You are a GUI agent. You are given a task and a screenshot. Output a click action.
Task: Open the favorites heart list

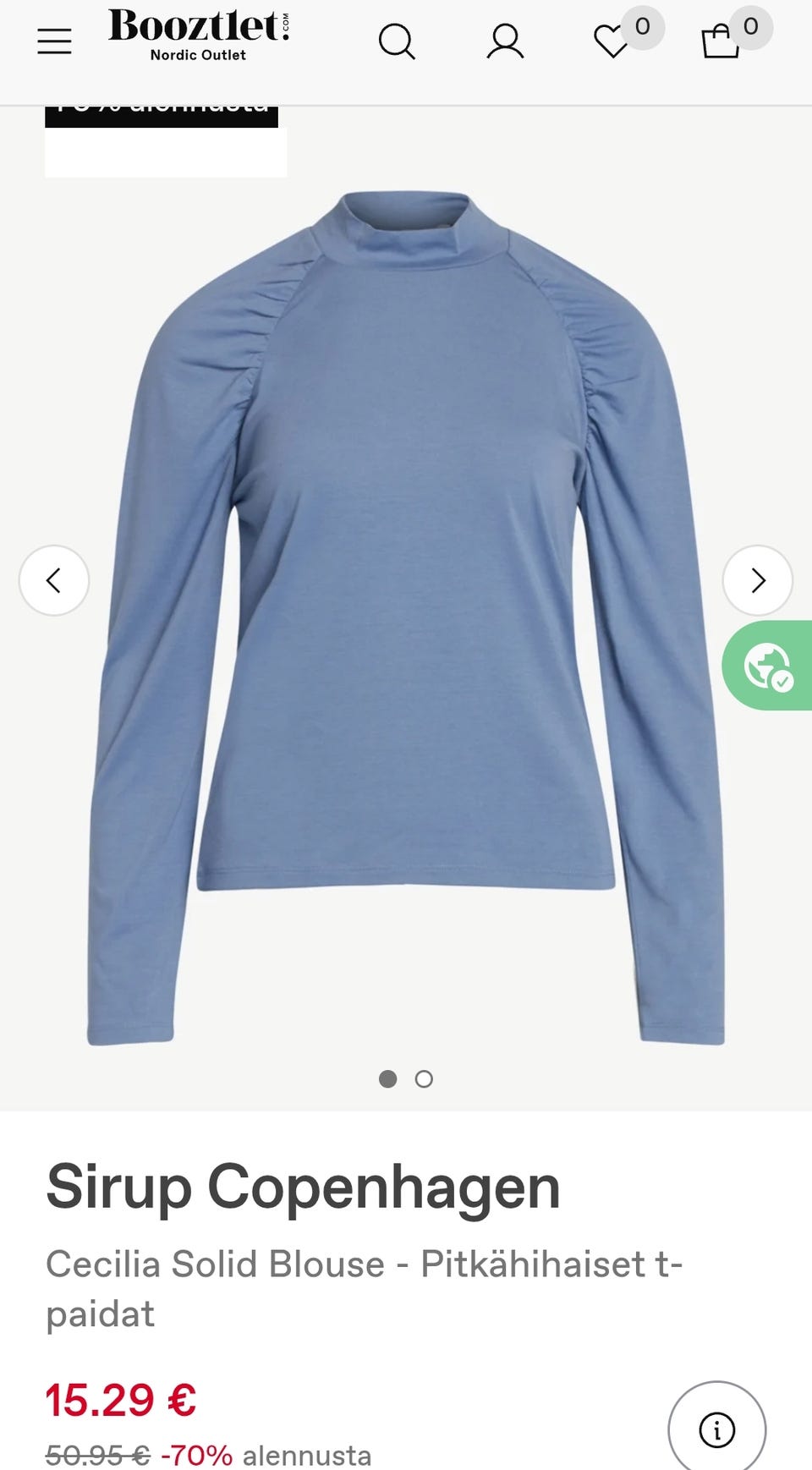(x=612, y=41)
